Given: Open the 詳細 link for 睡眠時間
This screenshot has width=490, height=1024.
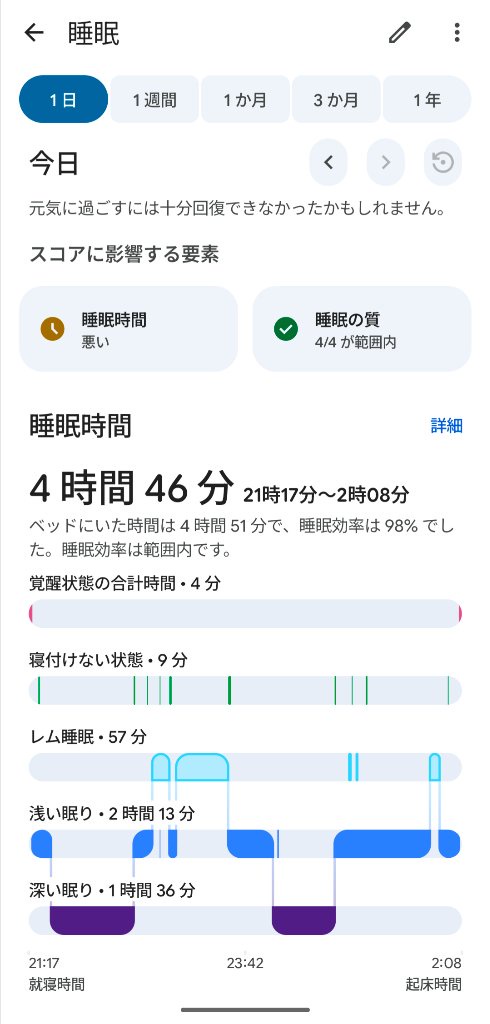Looking at the screenshot, I should pos(447,426).
